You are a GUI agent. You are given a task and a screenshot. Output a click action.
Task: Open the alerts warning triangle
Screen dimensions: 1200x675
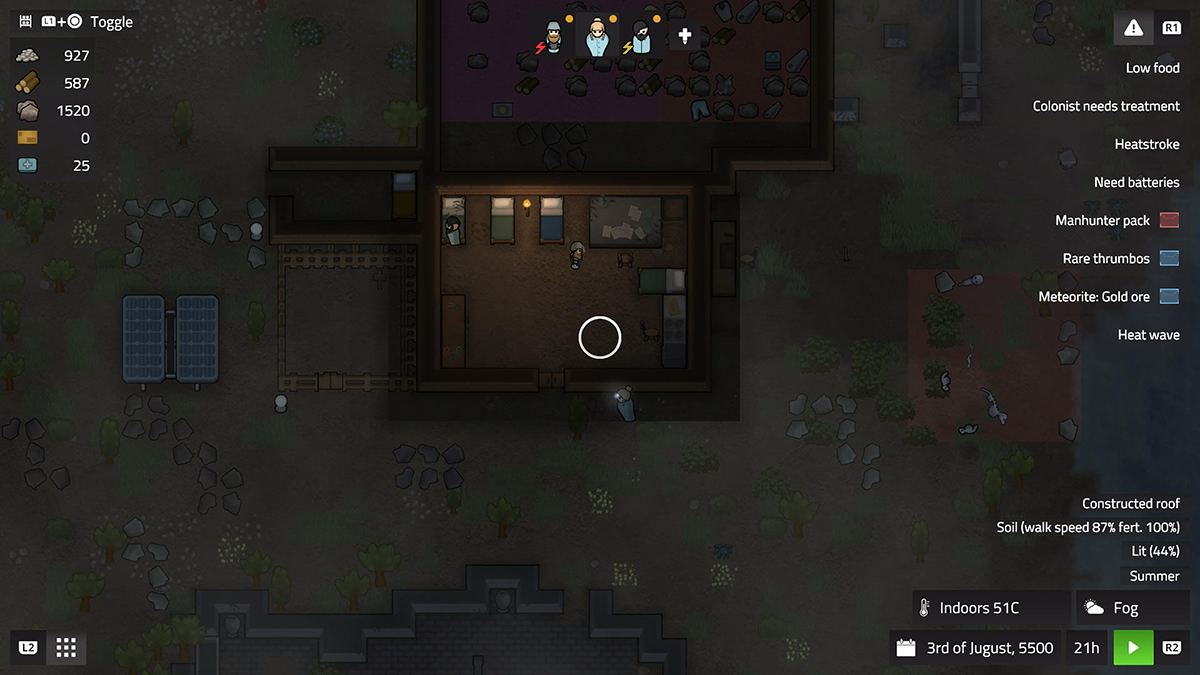click(x=1133, y=28)
